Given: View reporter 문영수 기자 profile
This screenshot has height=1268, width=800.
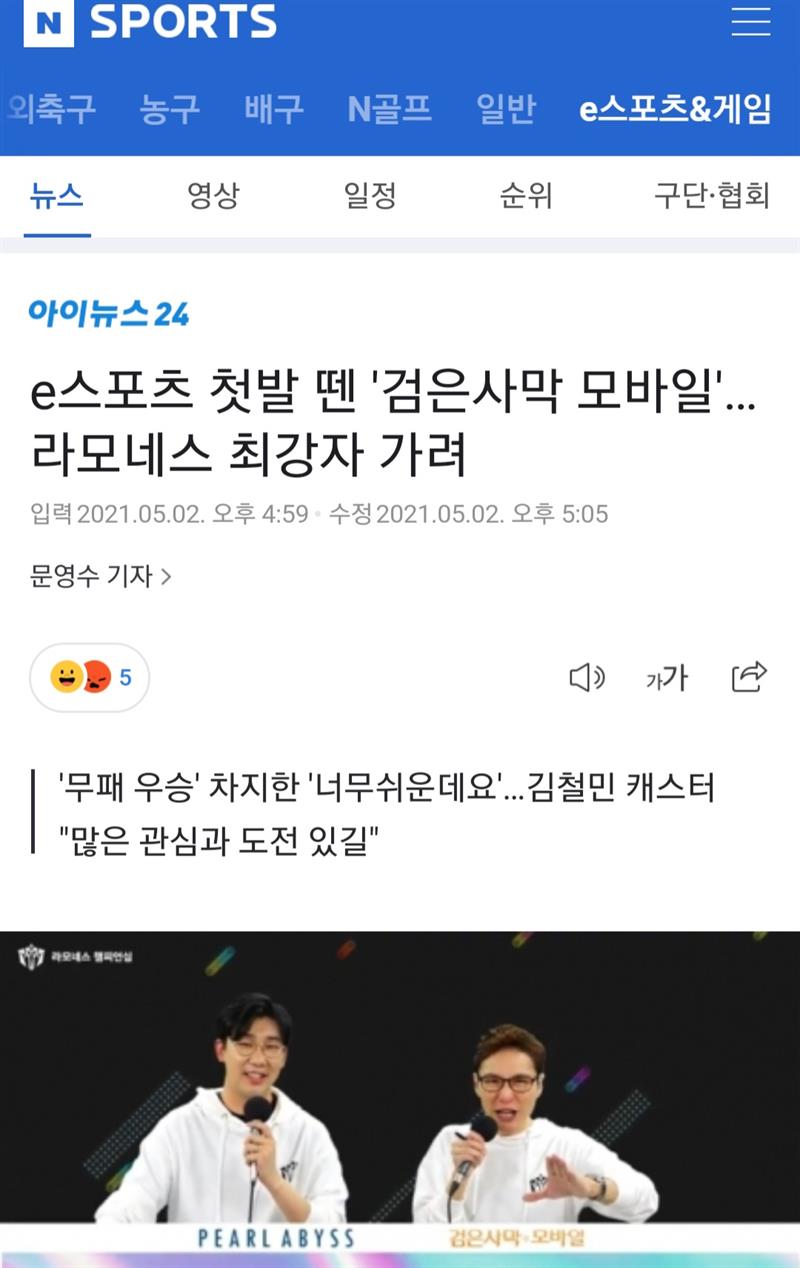Looking at the screenshot, I should click(x=100, y=576).
